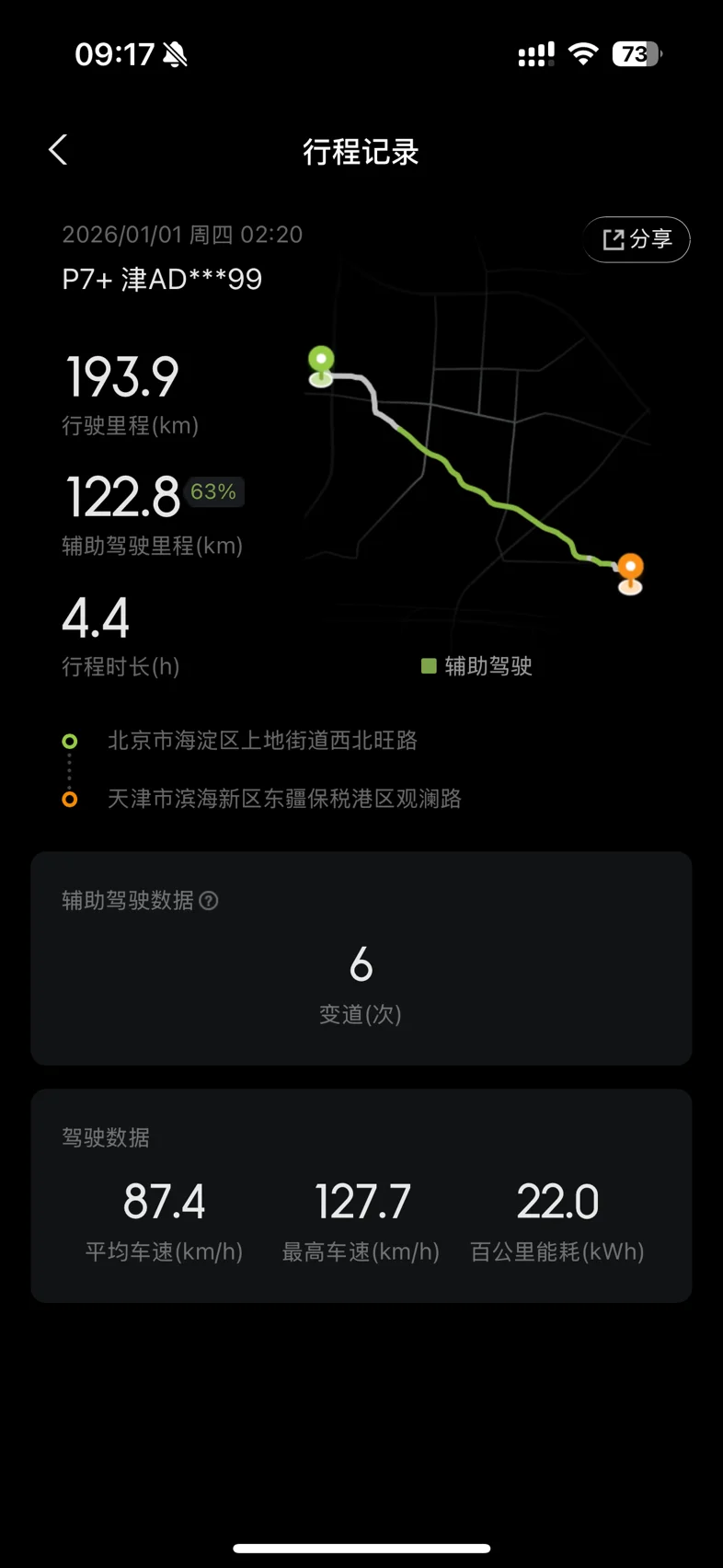
Task: Open the help icon beside 辅助驾驶数据
Action: tap(209, 901)
